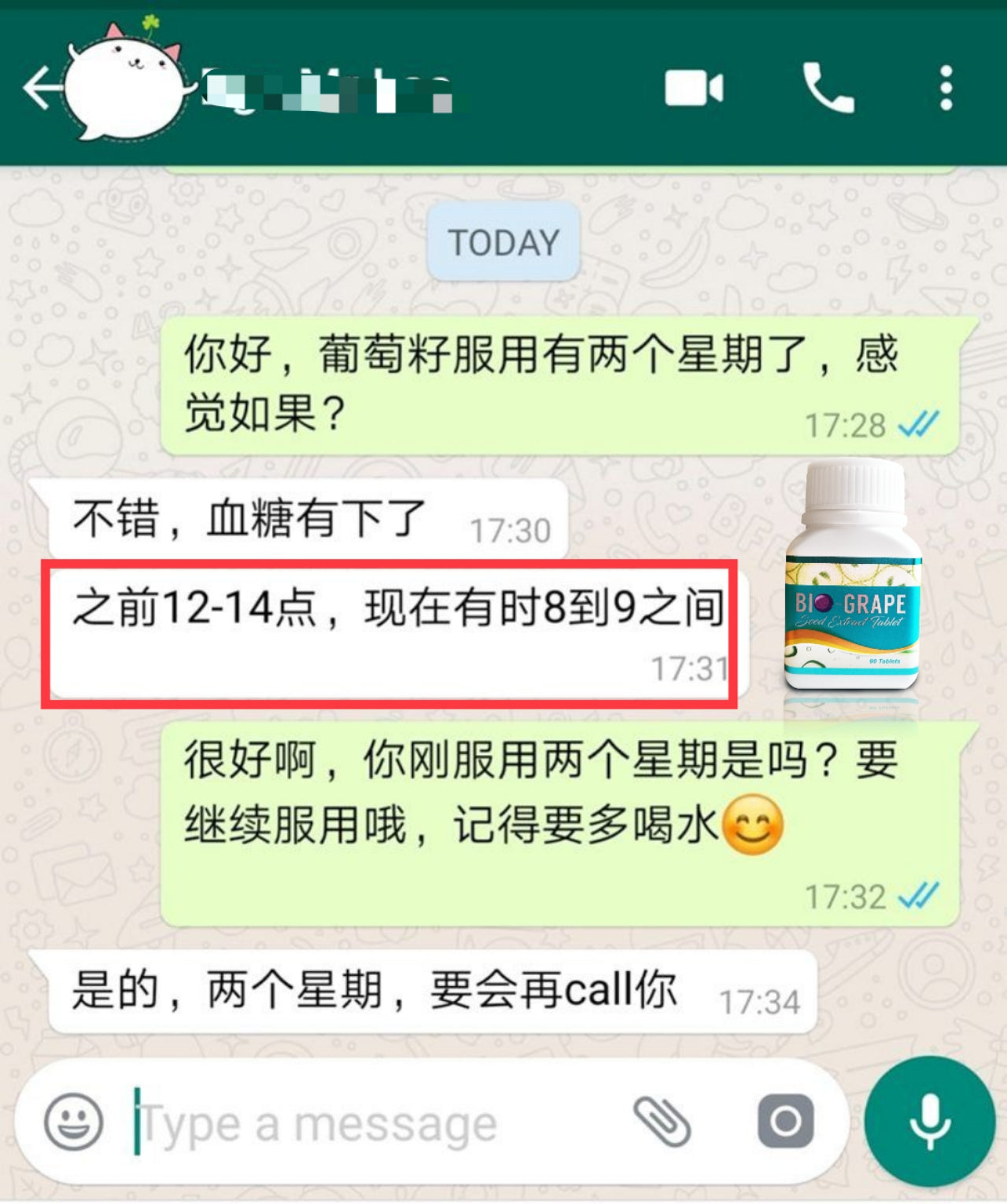The width and height of the screenshot is (1007, 1204).
Task: Tap the microphone voice message button
Action: 929,1121
